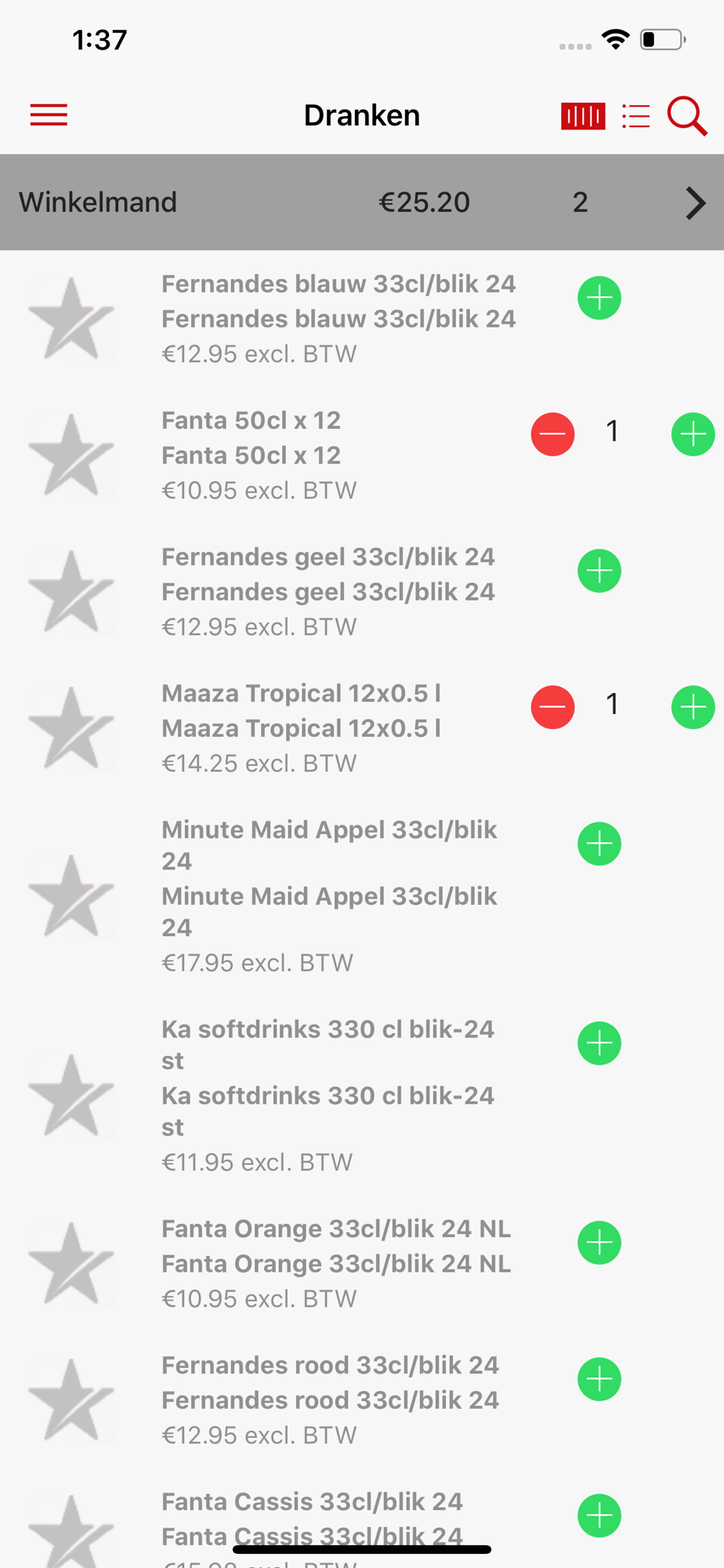Decrease quantity of Fanta 50cl x 12
Screen dimensions: 724x1568
(x=552, y=434)
